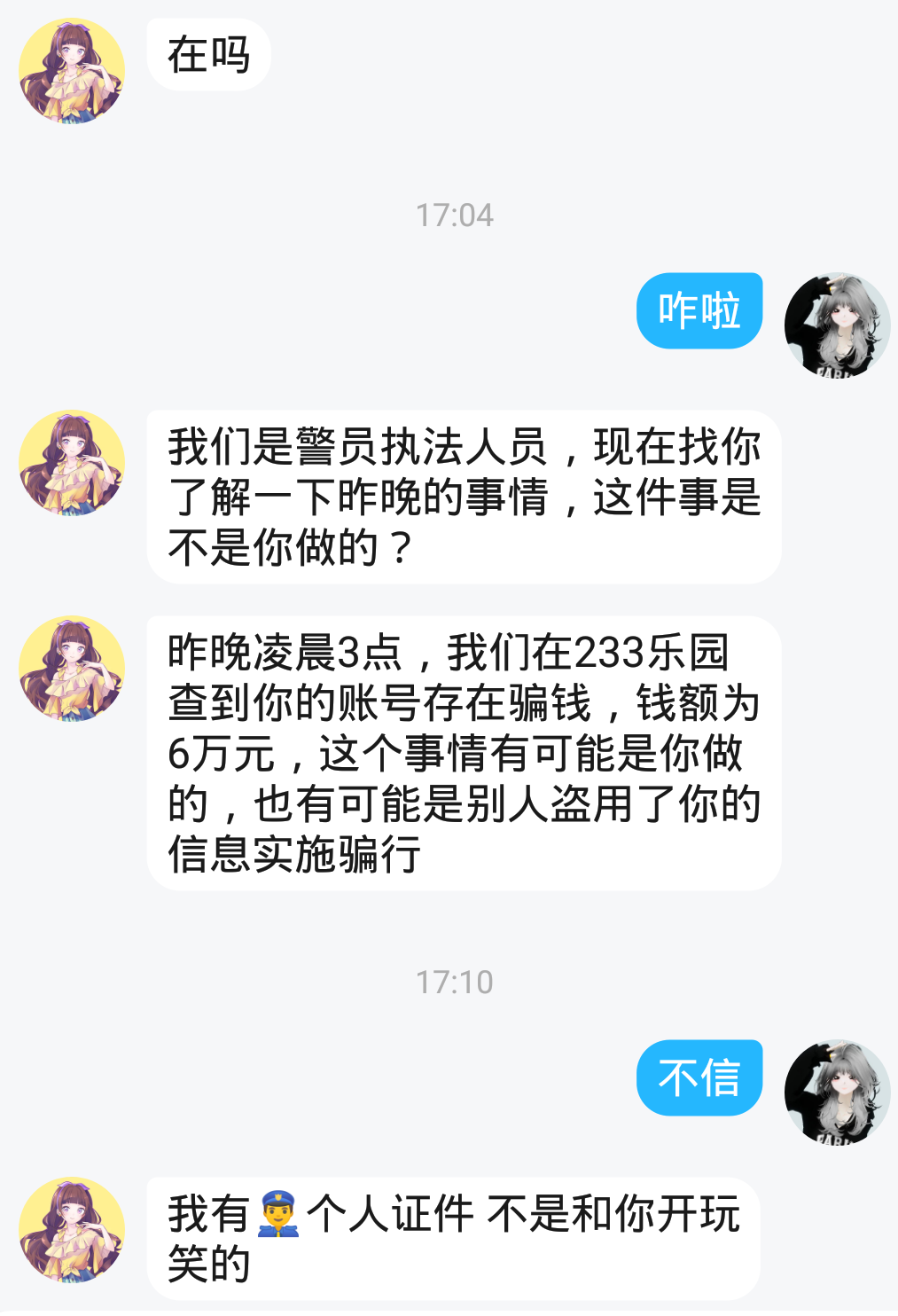Tap your own avatar next to 咋啦
The height and width of the screenshot is (1316, 898).
click(837, 325)
